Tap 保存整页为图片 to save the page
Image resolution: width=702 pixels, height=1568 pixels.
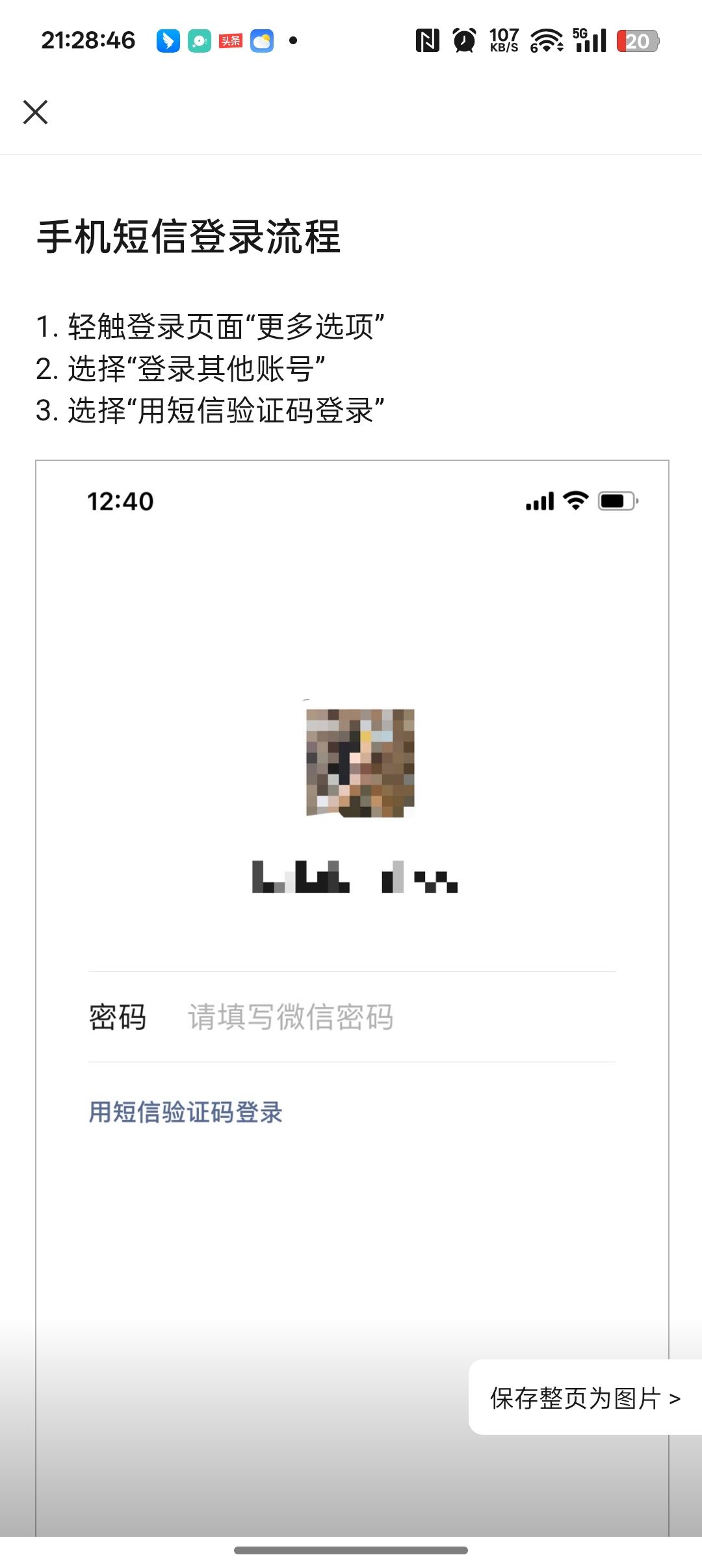click(584, 1398)
